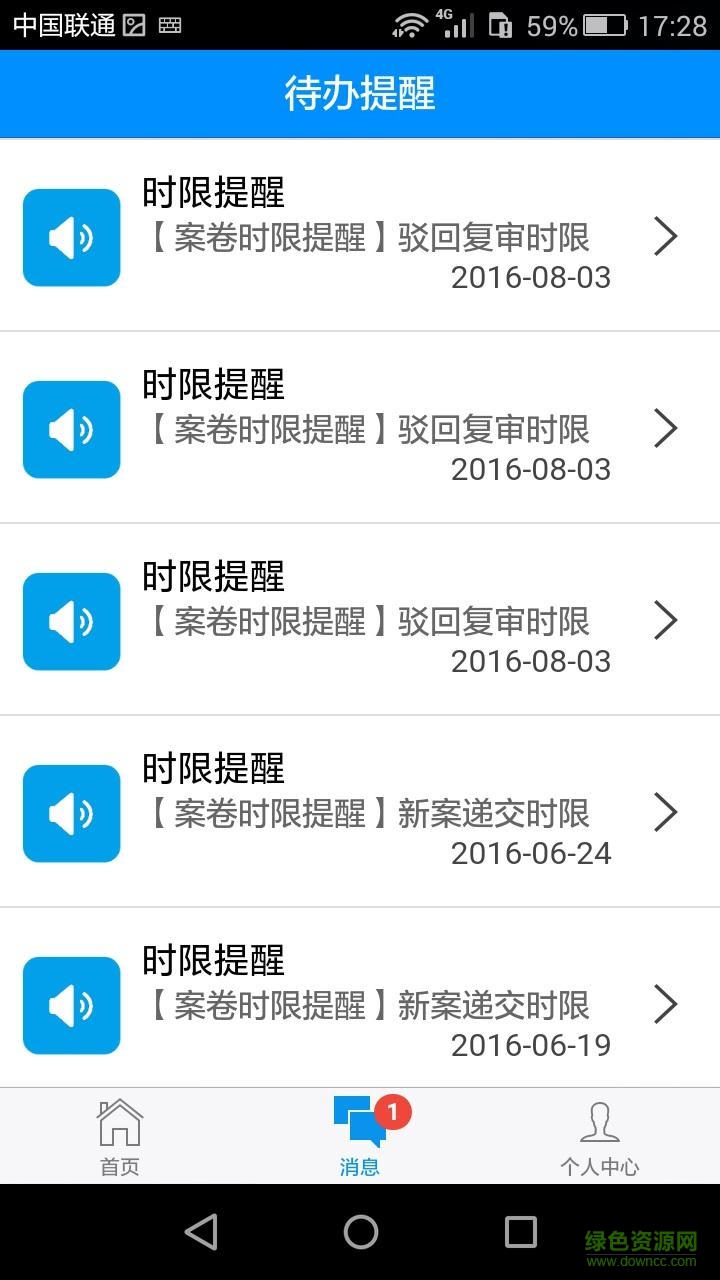The image size is (720, 1280).
Task: Tap the speaker icon beside 新案递交时限 dated 2016-06-24
Action: (71, 813)
